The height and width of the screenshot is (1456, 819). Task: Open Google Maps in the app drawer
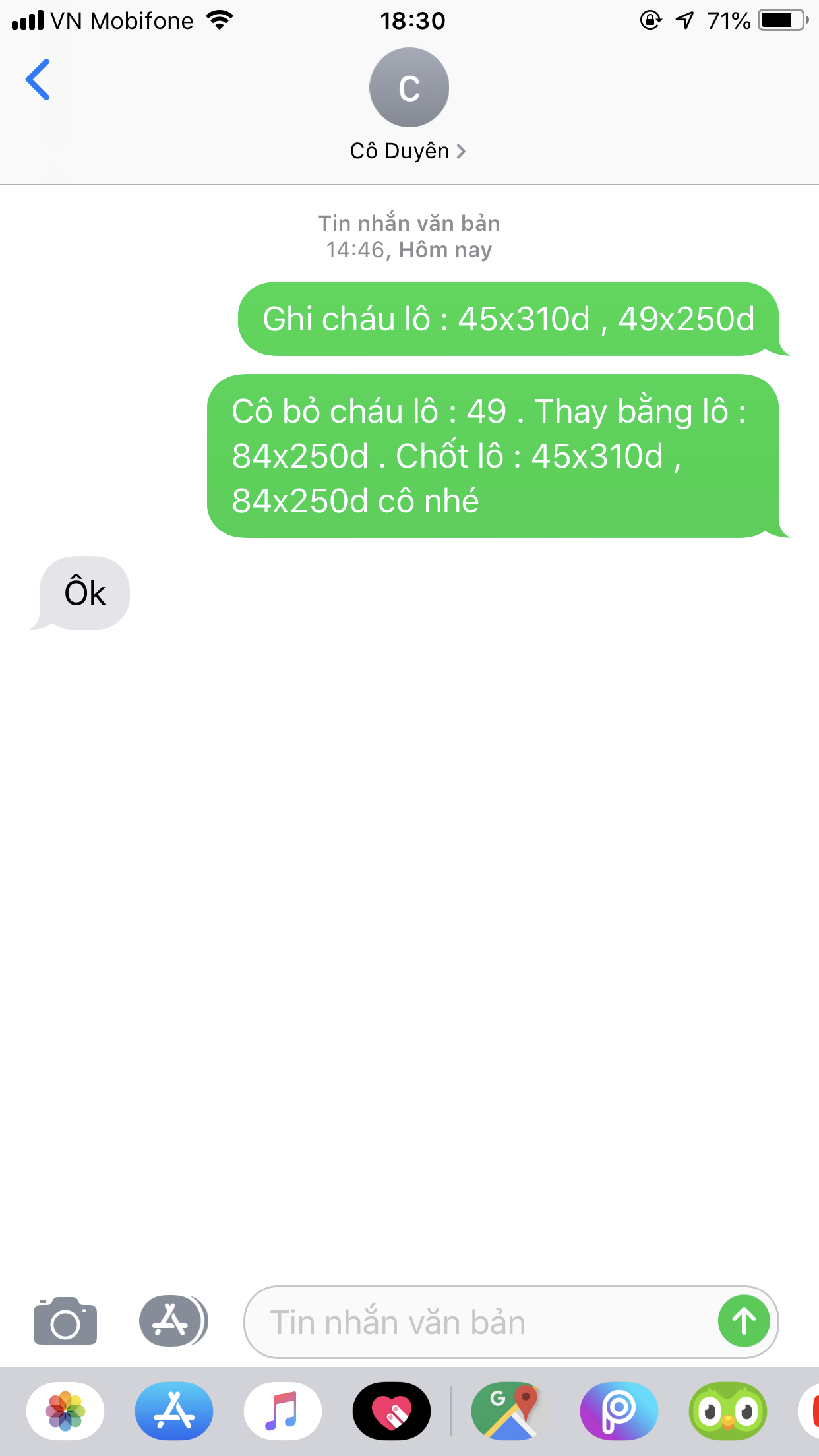(x=510, y=1411)
